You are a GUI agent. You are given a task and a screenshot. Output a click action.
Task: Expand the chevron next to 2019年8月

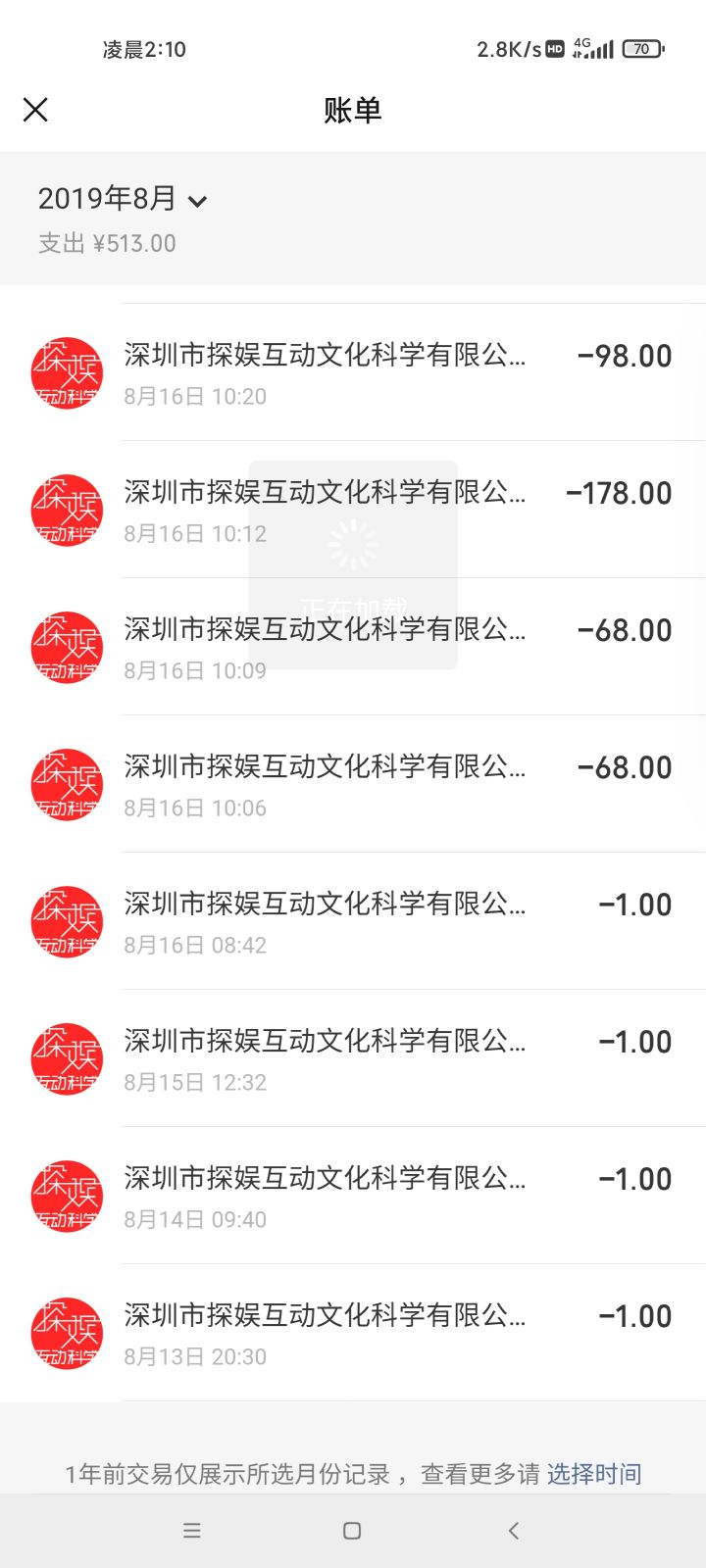pos(198,201)
